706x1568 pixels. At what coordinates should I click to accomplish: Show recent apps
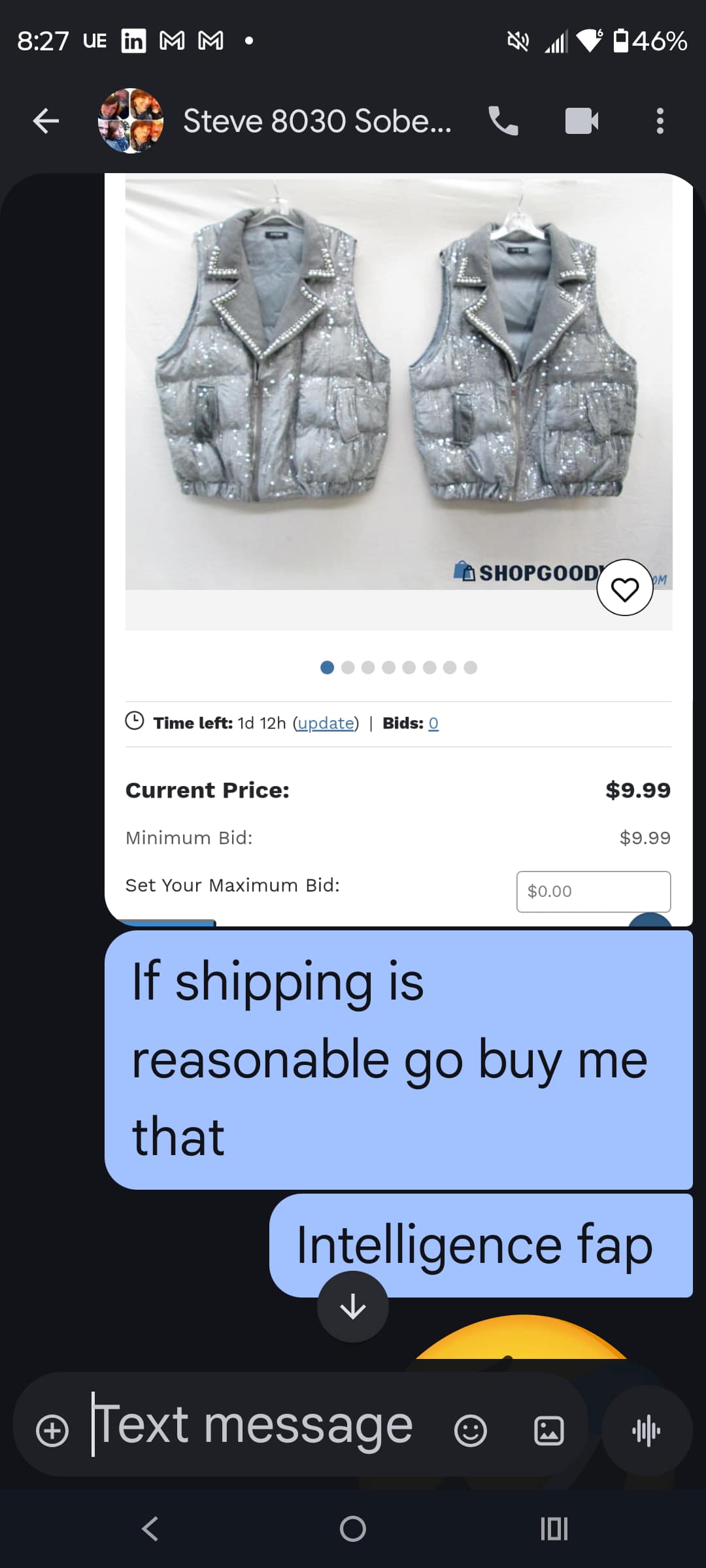click(554, 1529)
